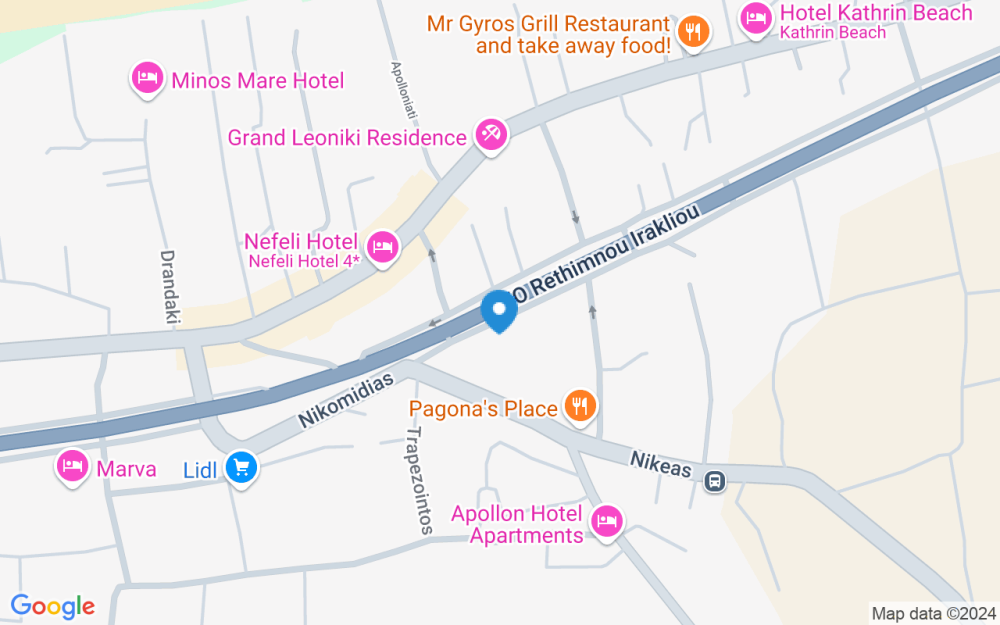
Task: Select the Minos Mare Hotel marker
Action: (148, 77)
